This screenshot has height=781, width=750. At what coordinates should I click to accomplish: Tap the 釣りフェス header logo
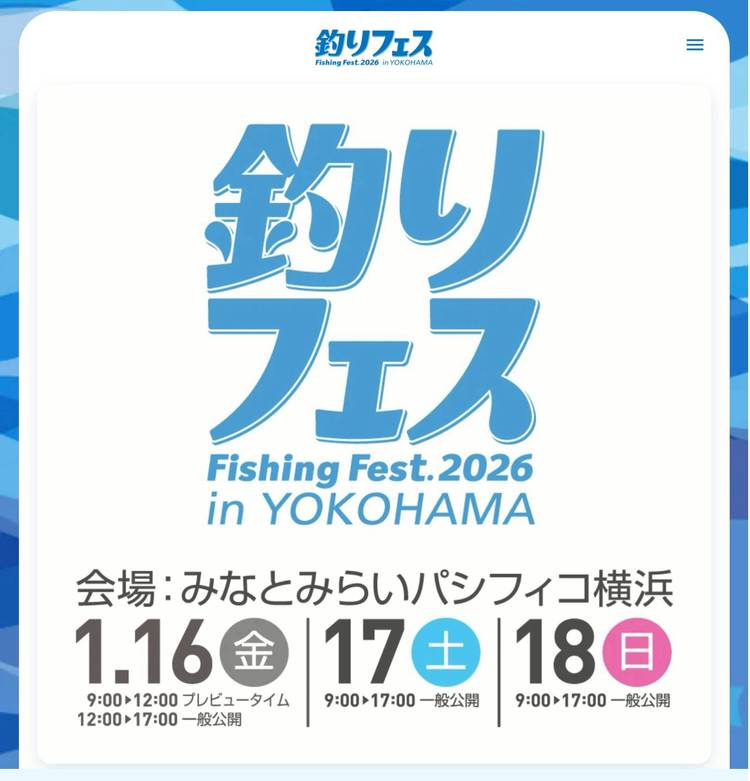(374, 46)
